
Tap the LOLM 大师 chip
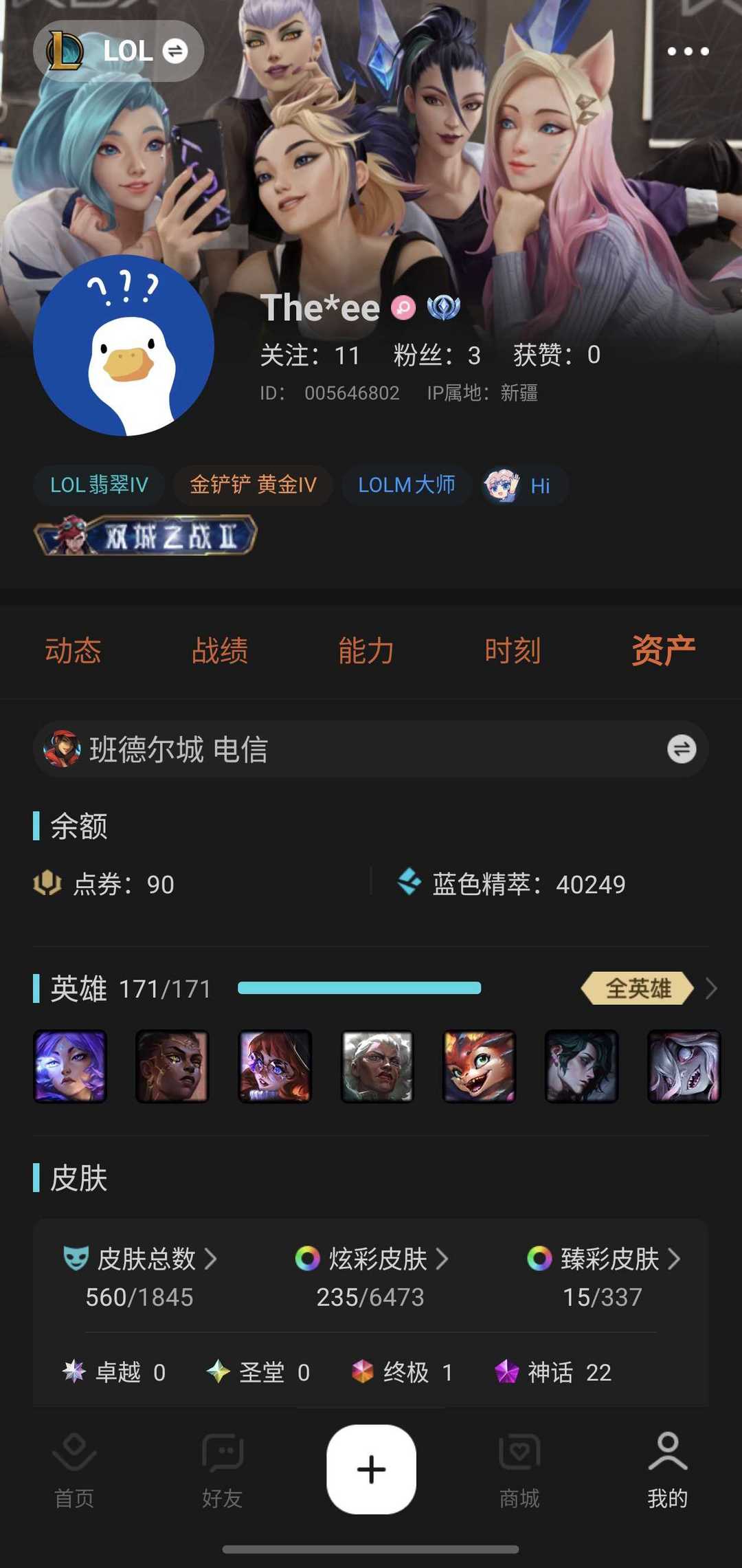pyautogui.click(x=406, y=485)
